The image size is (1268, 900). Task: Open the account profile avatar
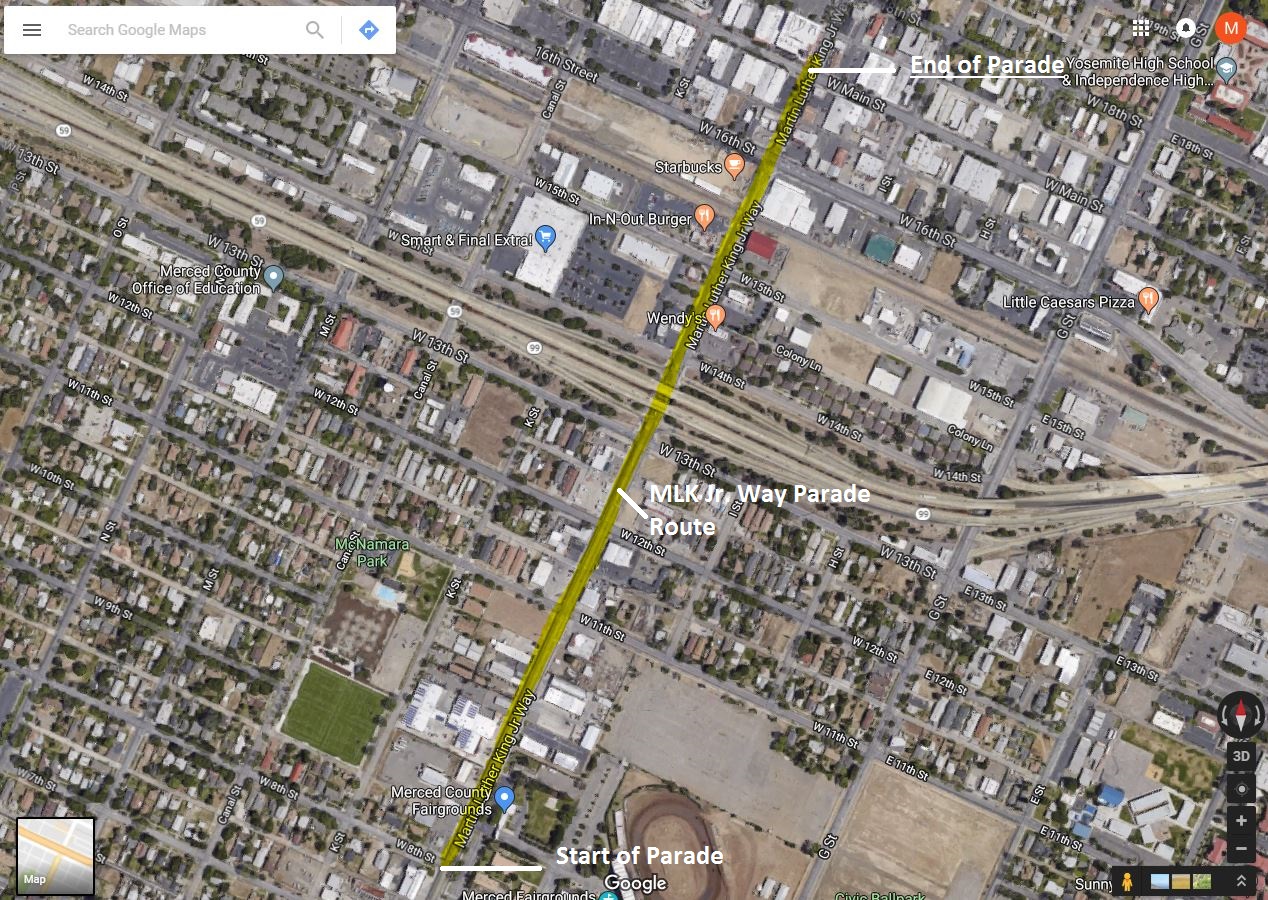coord(1230,28)
